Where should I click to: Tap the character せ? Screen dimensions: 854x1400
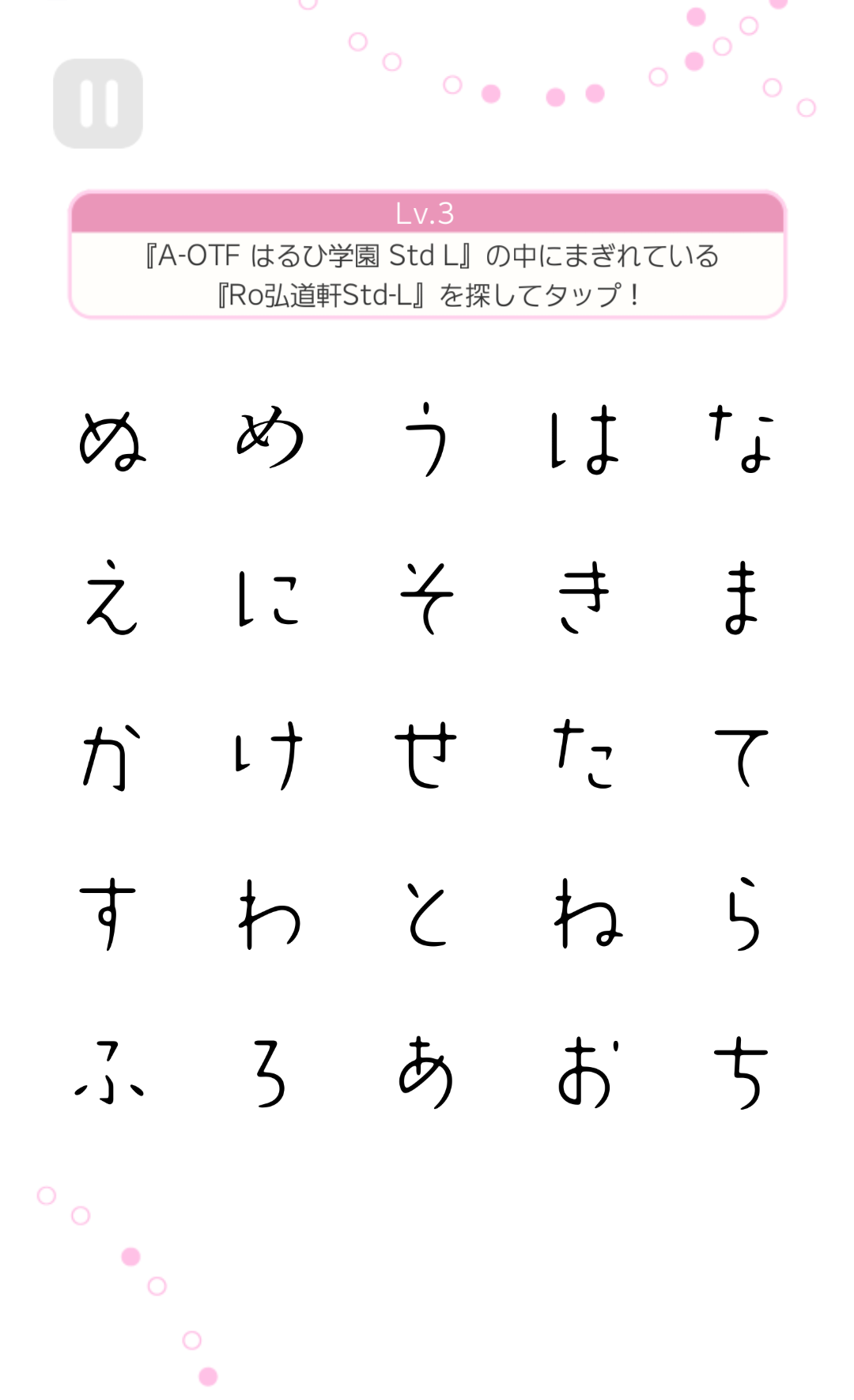pyautogui.click(x=427, y=756)
